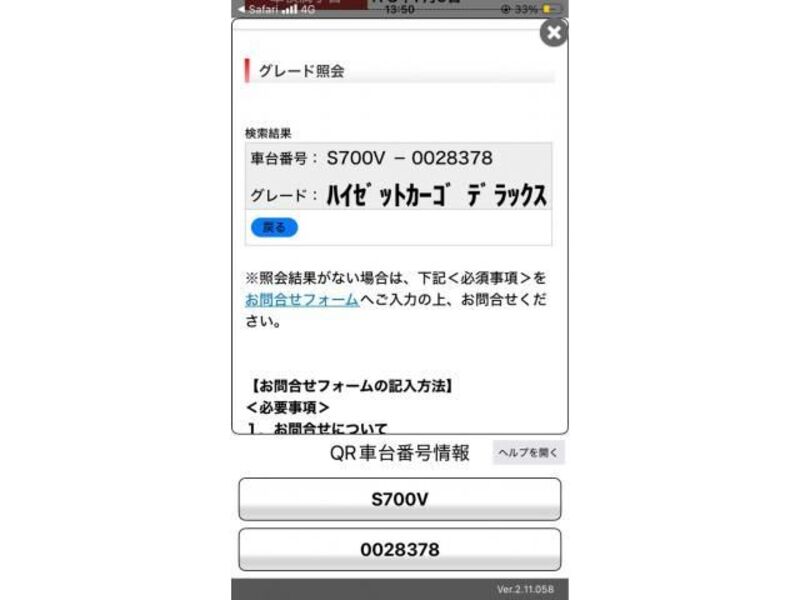Close the グレード照会 popup
Viewport: 800px width, 600px height.
point(553,33)
